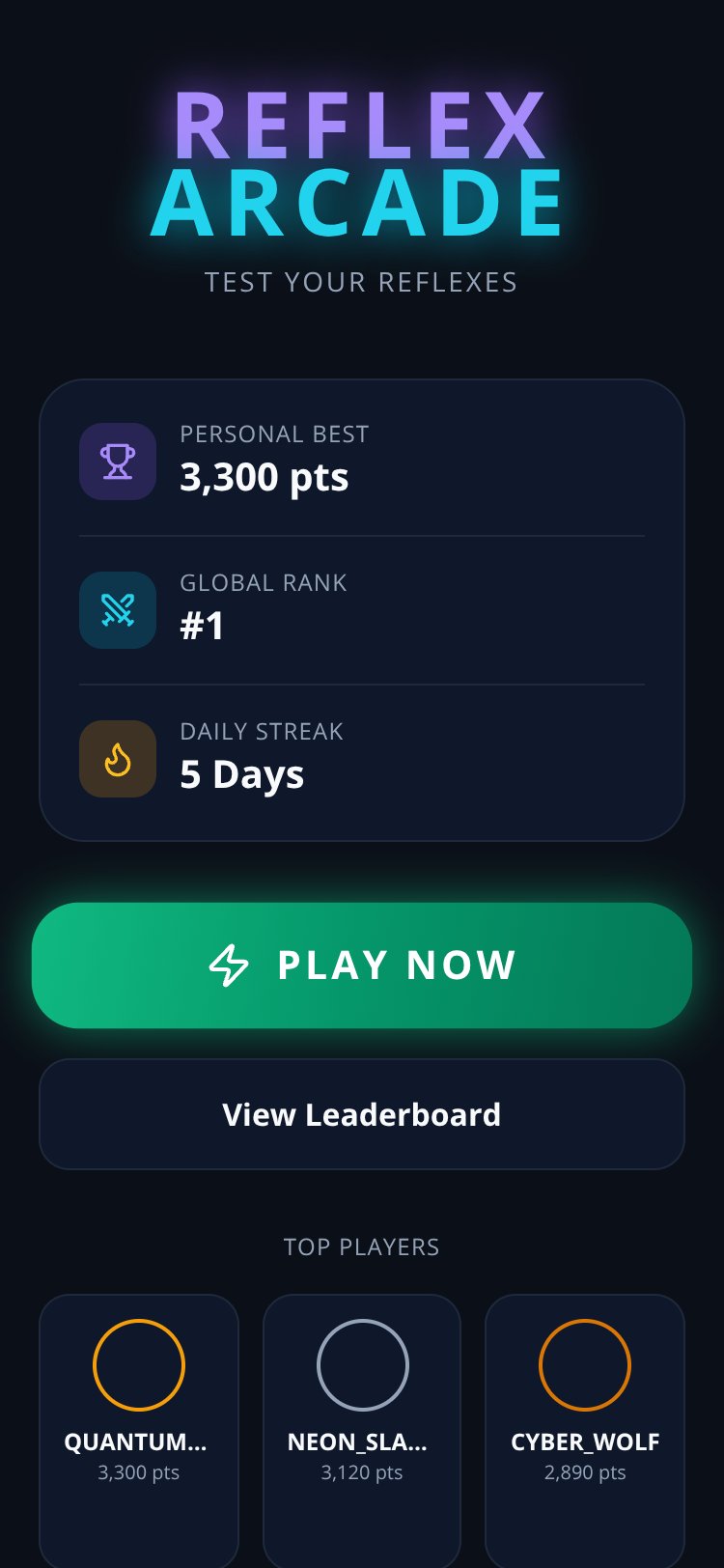The image size is (724, 1568).
Task: Select the NEON_SLA player card
Action: point(362,1431)
